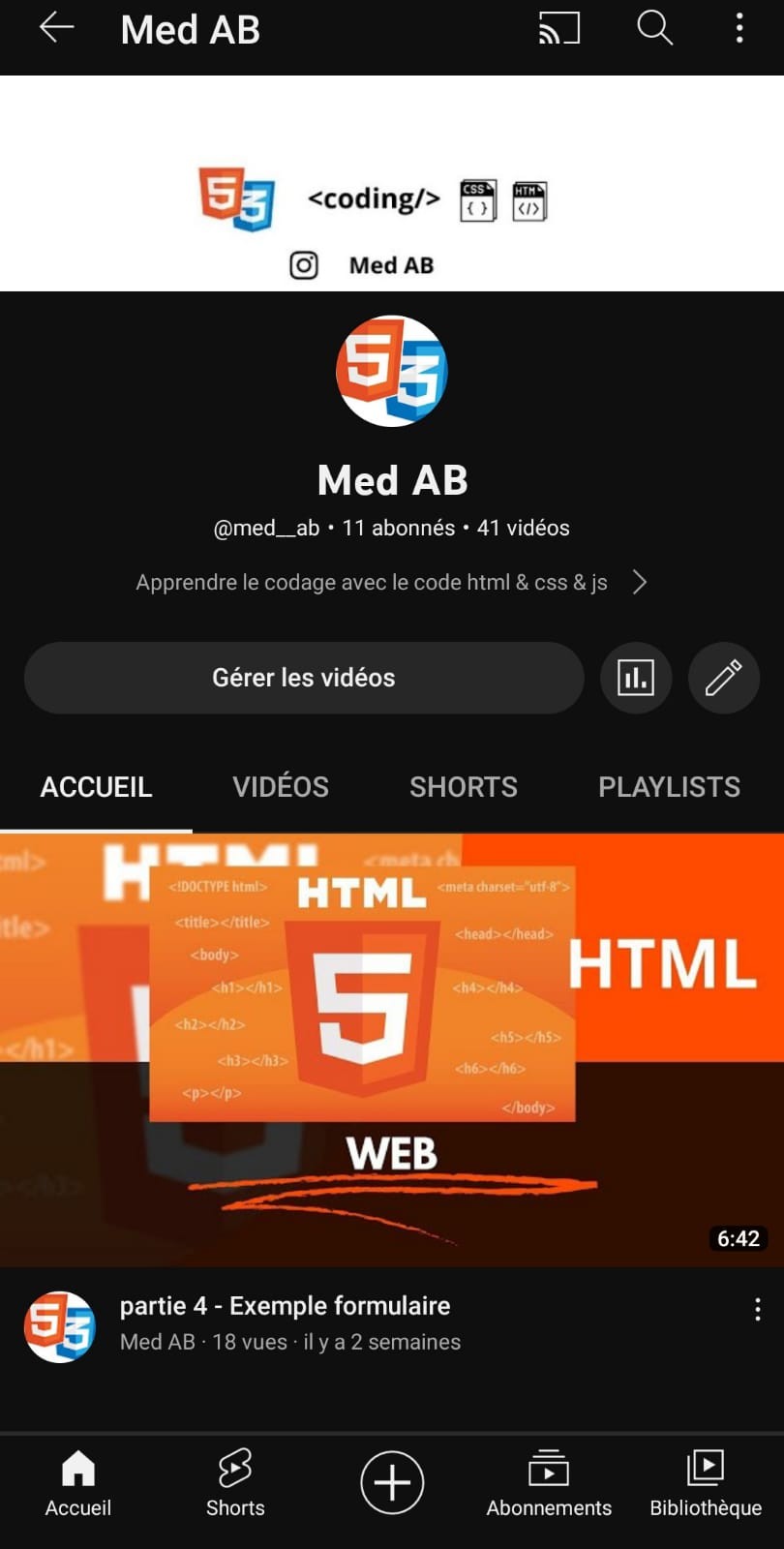This screenshot has width=784, height=1549.
Task: Open the channel analytics icon
Action: tap(636, 678)
